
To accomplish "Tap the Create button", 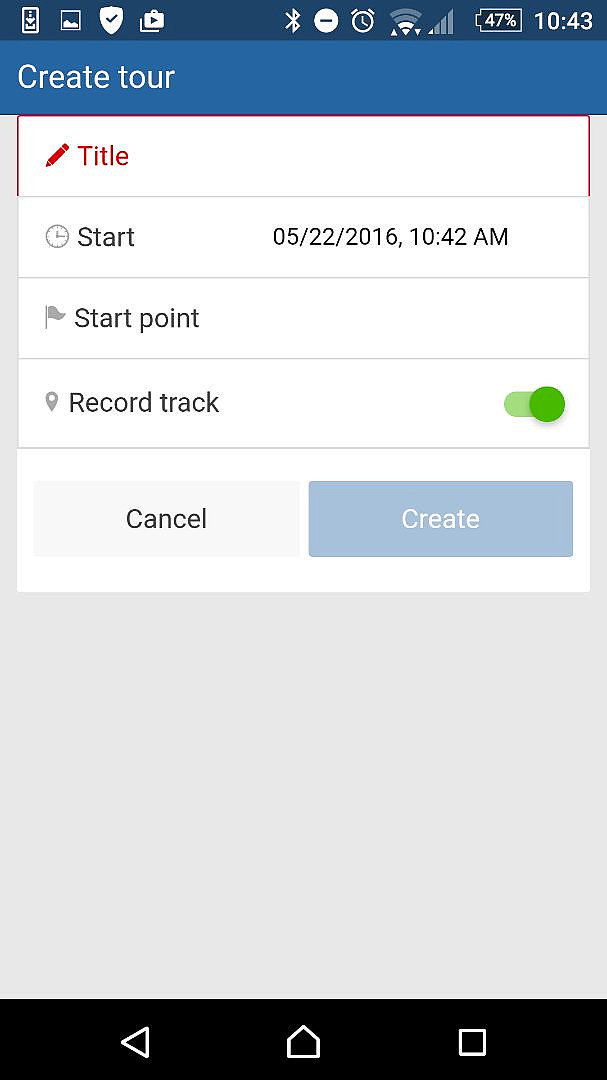I will click(x=441, y=519).
